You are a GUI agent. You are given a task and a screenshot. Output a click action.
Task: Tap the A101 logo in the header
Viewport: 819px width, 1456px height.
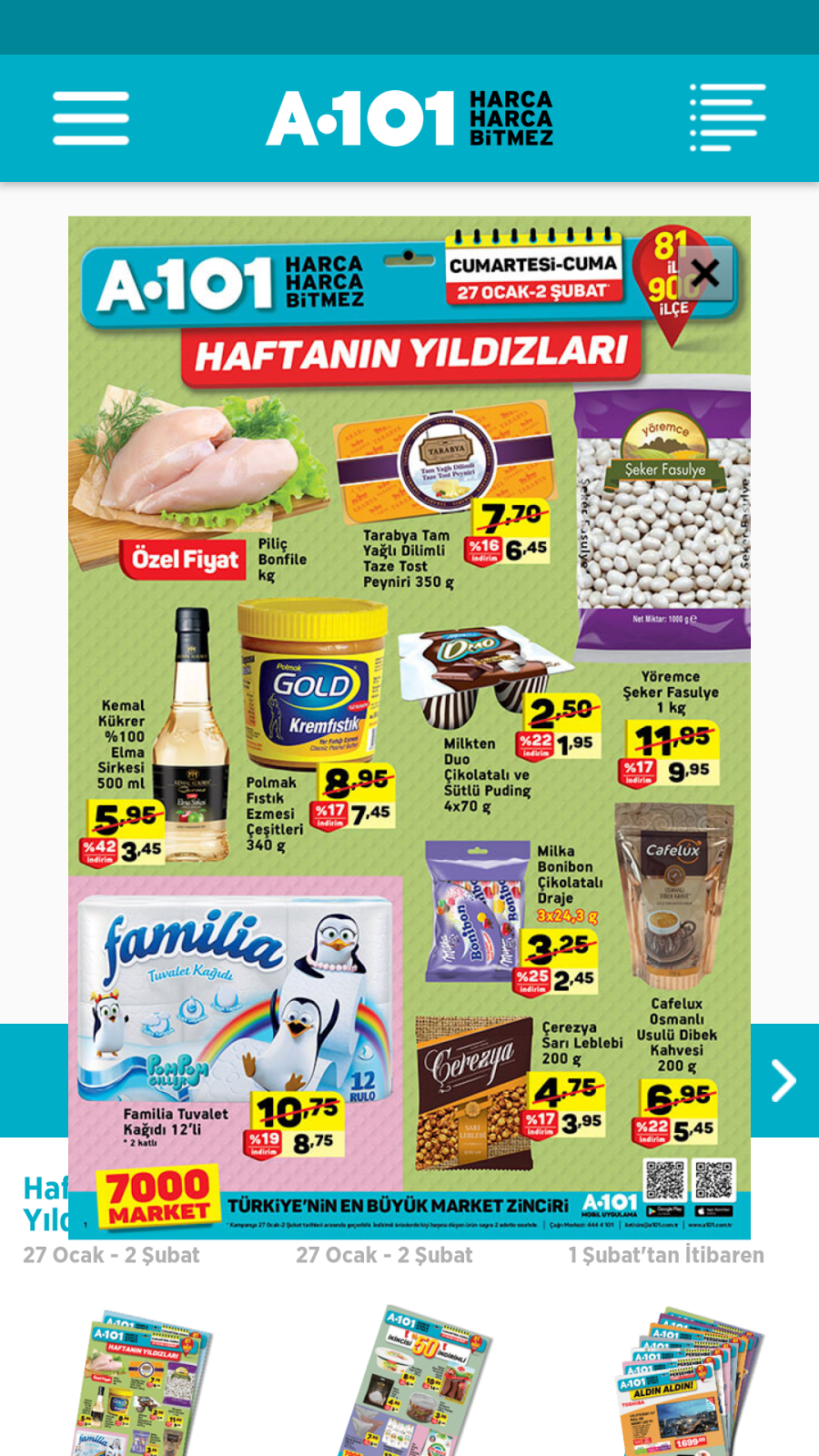pyautogui.click(x=409, y=118)
